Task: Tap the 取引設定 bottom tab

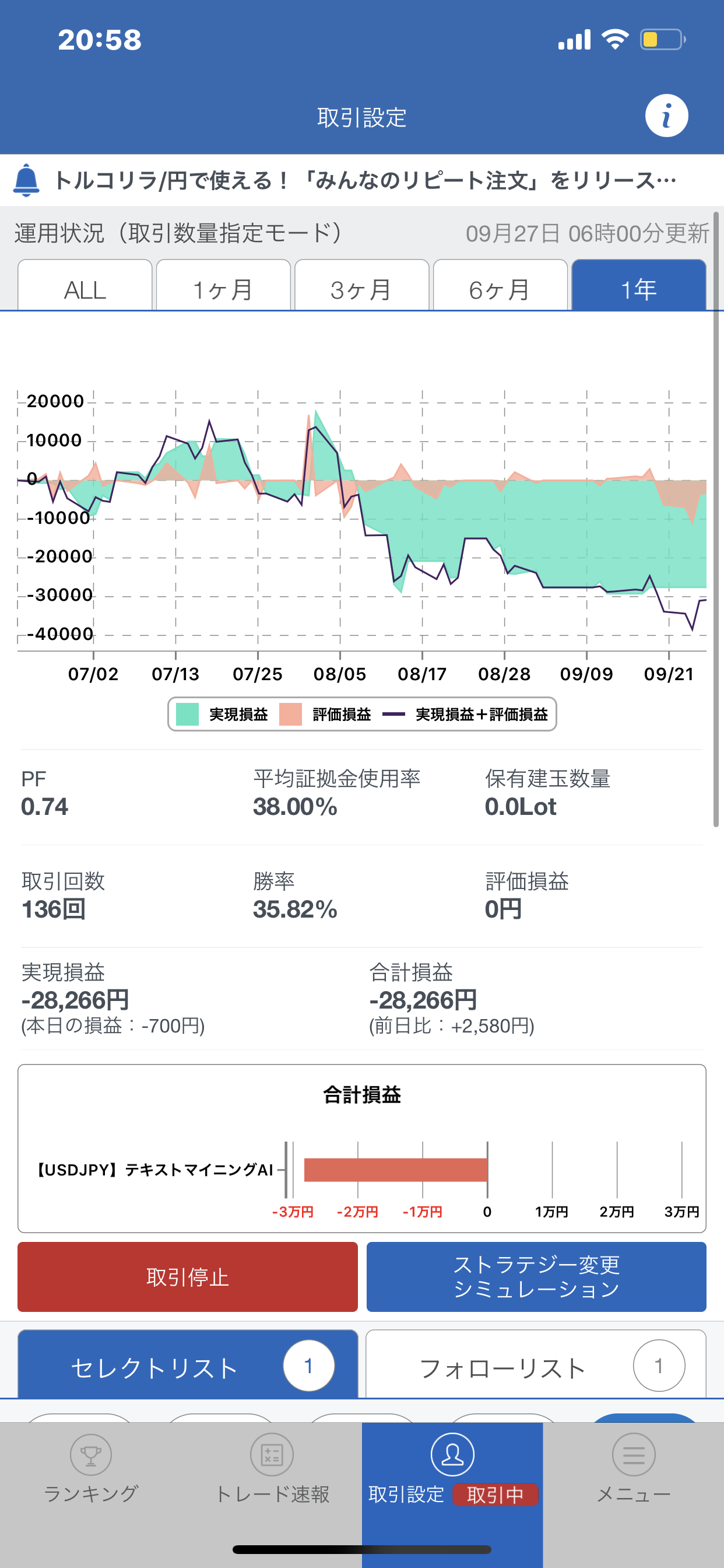Action: click(452, 1468)
